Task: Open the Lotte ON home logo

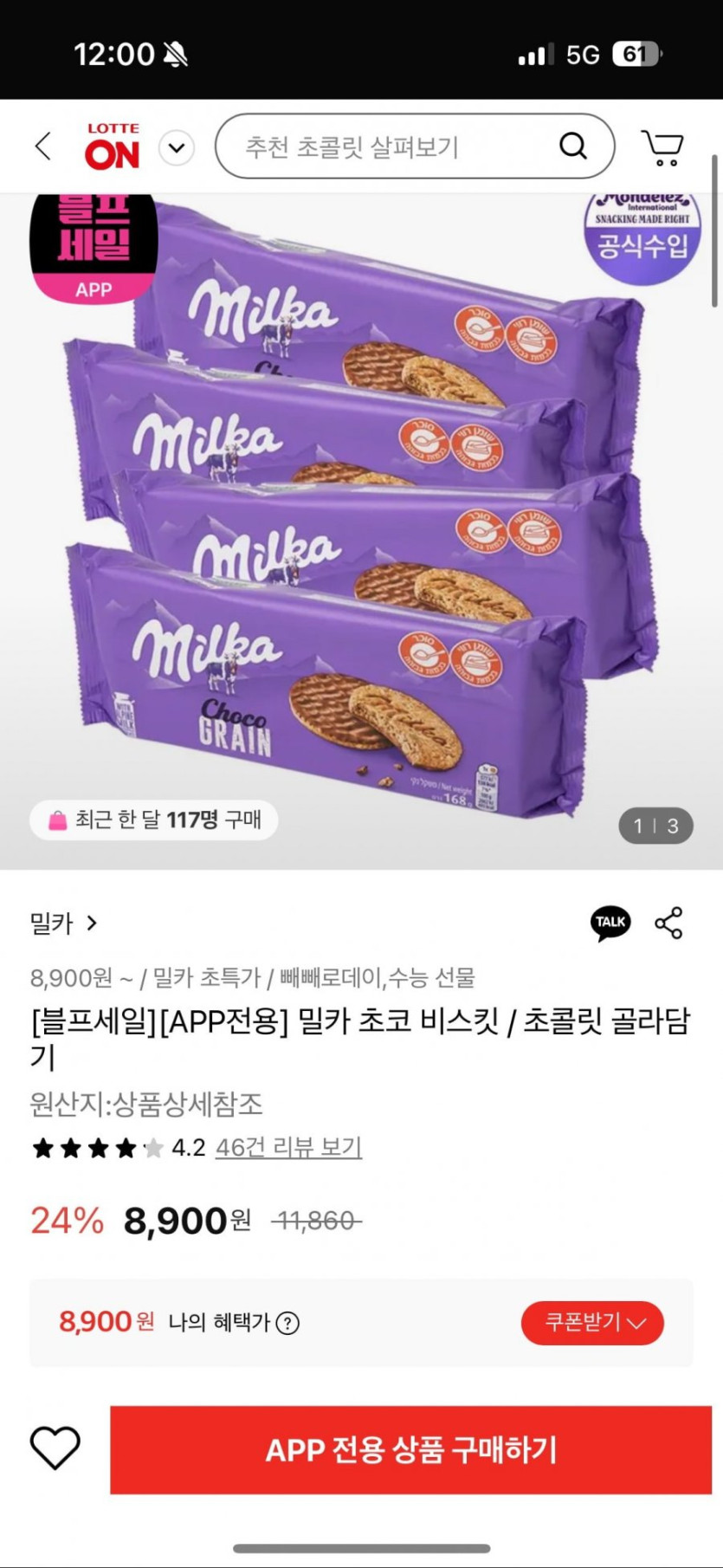Action: [112, 146]
